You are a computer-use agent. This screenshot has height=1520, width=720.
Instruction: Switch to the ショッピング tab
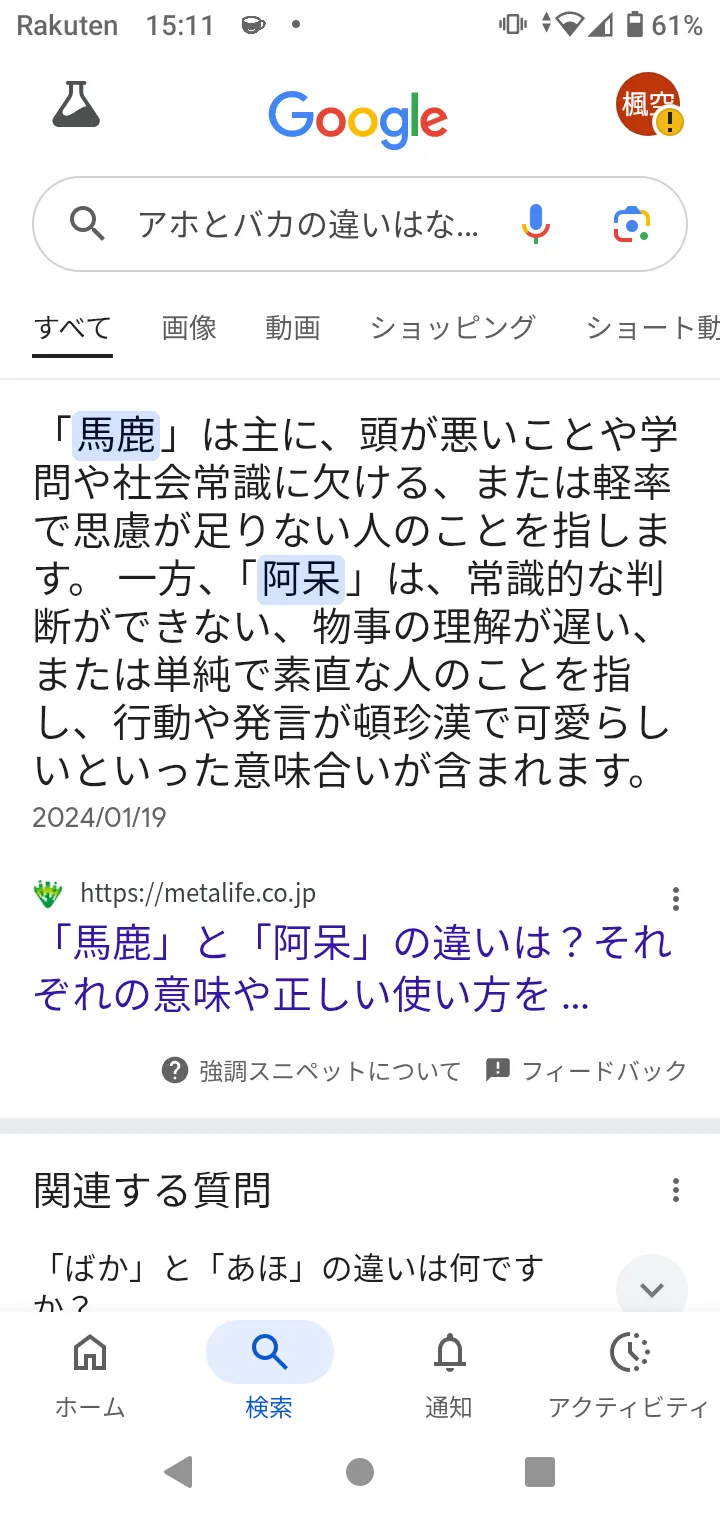coord(453,327)
